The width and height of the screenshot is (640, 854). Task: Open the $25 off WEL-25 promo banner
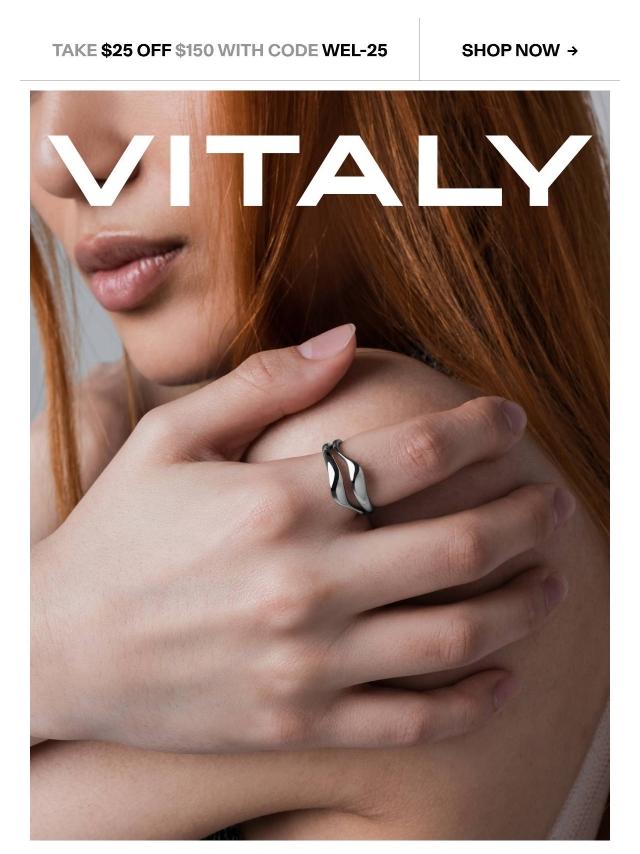[x=220, y=50]
